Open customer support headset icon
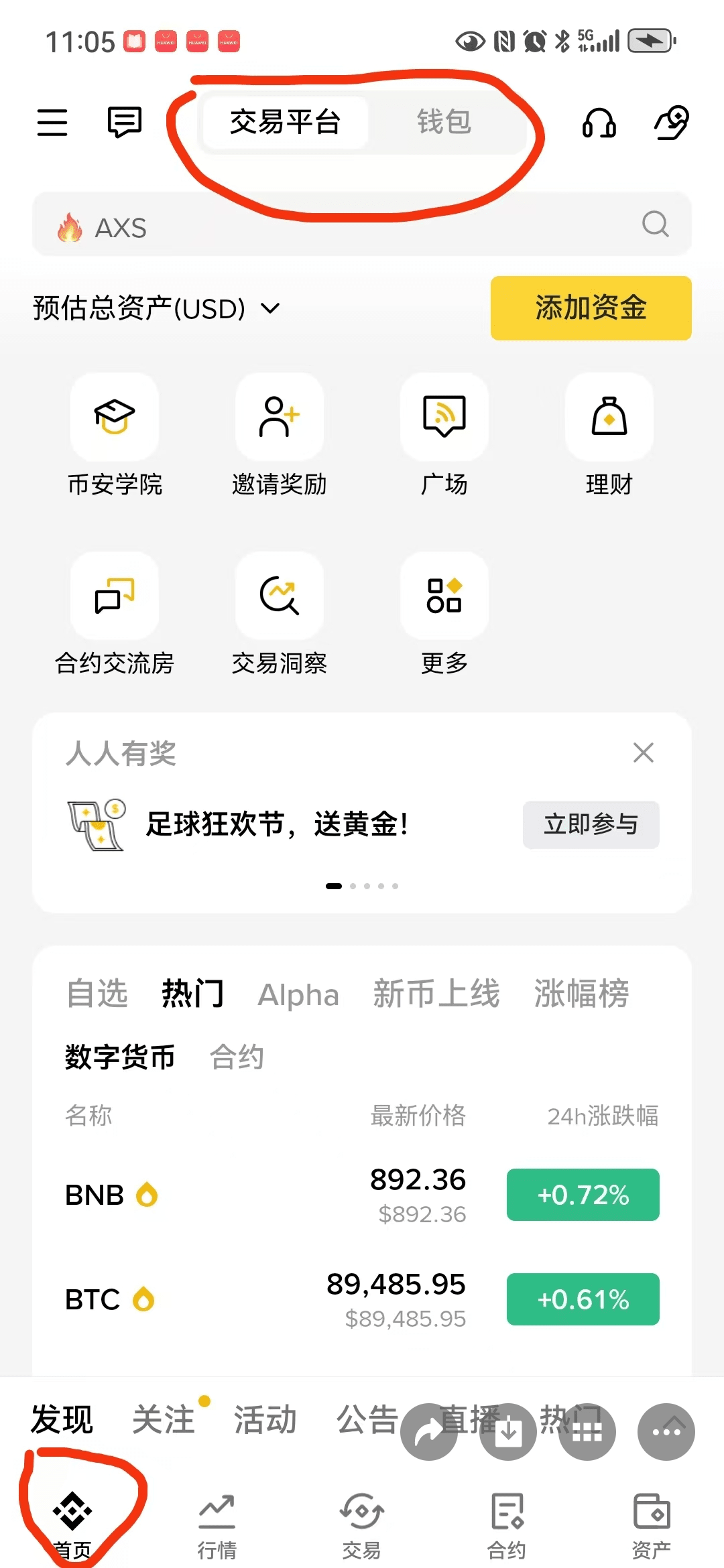Screen dimensions: 724x1568 click(x=599, y=123)
